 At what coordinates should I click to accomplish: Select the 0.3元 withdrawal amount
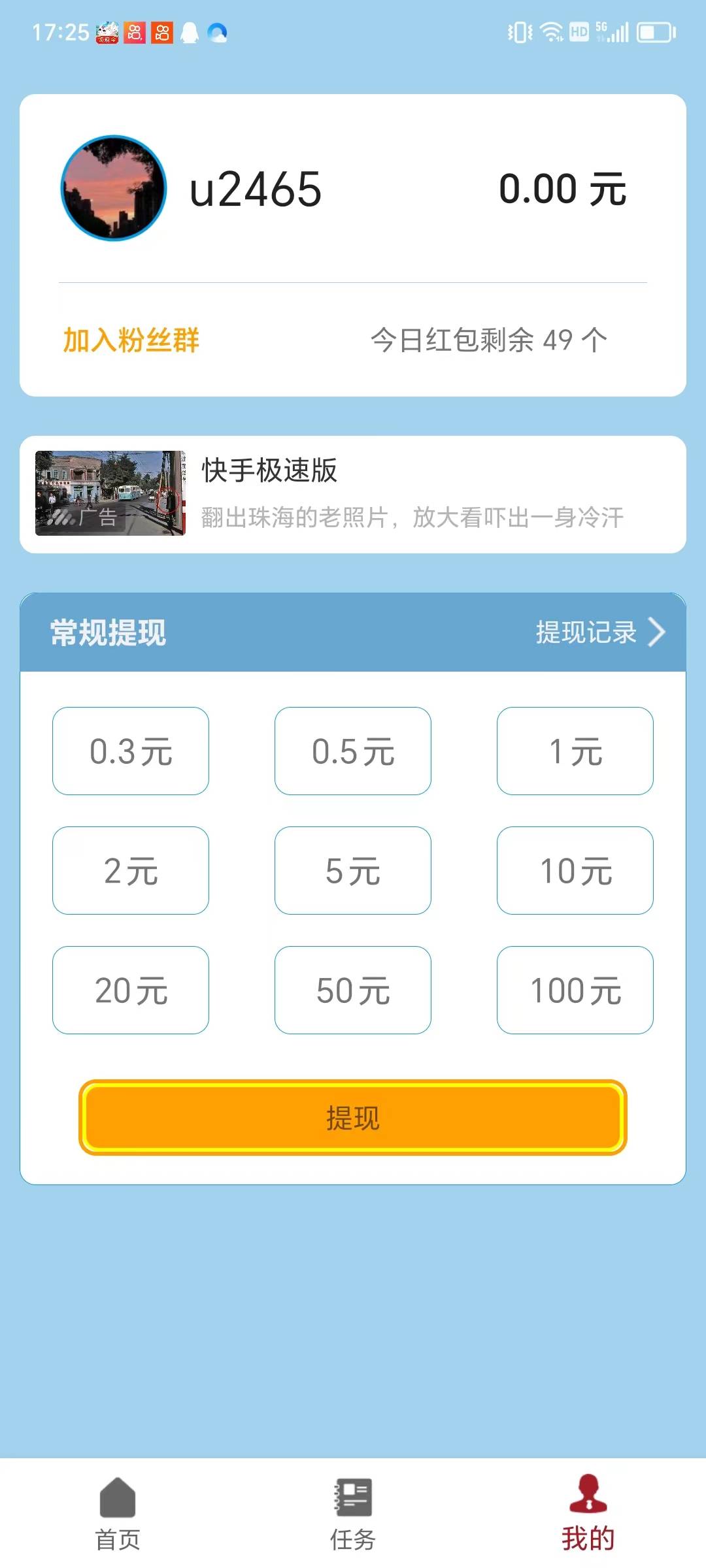[130, 750]
